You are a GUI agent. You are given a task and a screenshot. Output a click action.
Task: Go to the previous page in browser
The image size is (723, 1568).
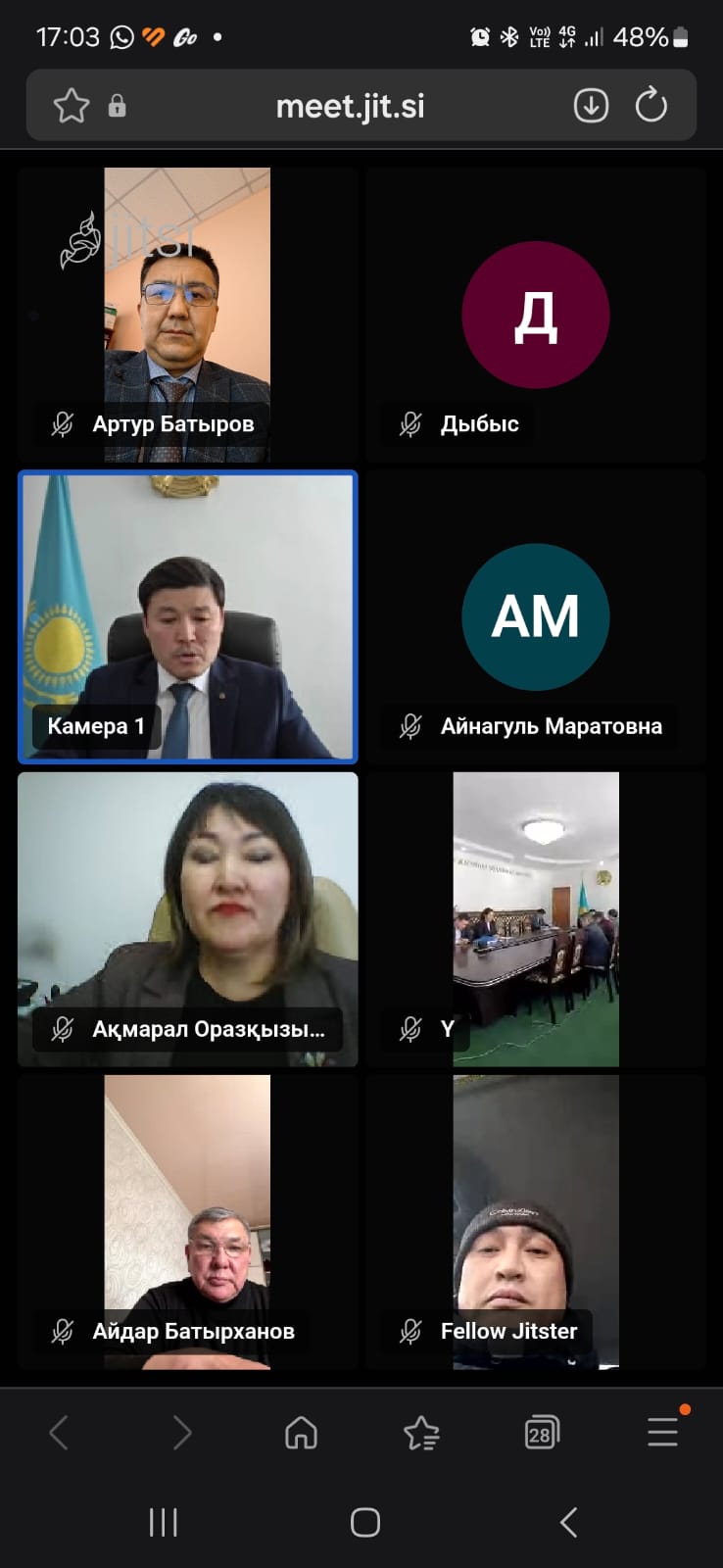59,1434
